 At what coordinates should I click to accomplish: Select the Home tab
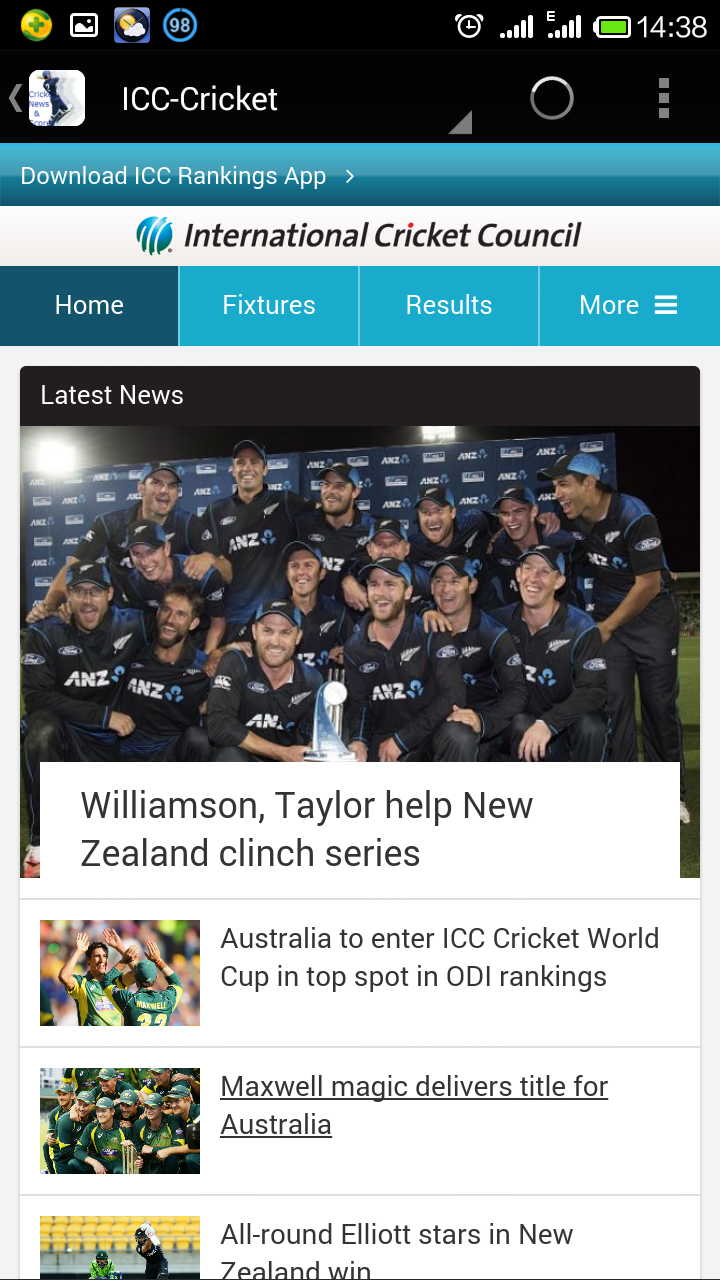(89, 305)
